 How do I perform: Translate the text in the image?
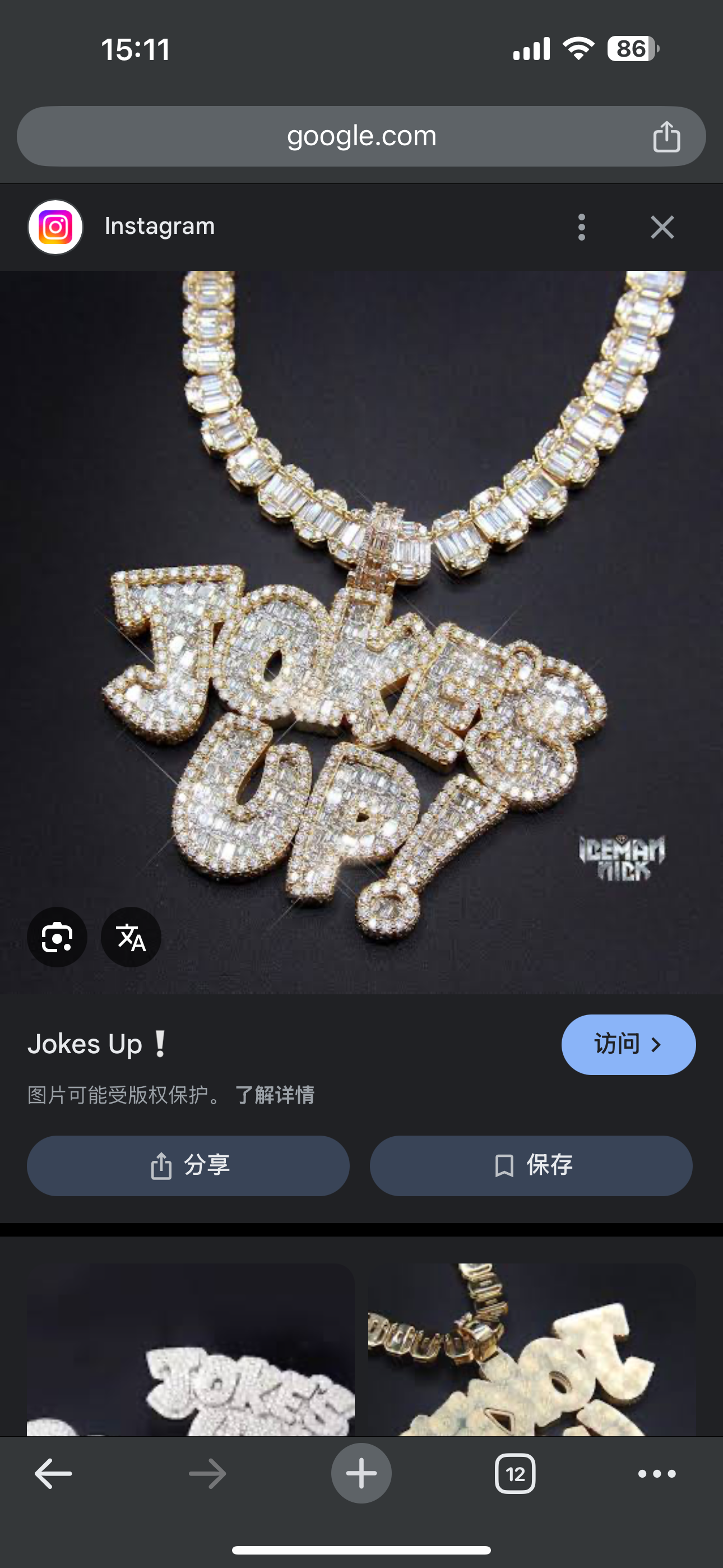(131, 937)
